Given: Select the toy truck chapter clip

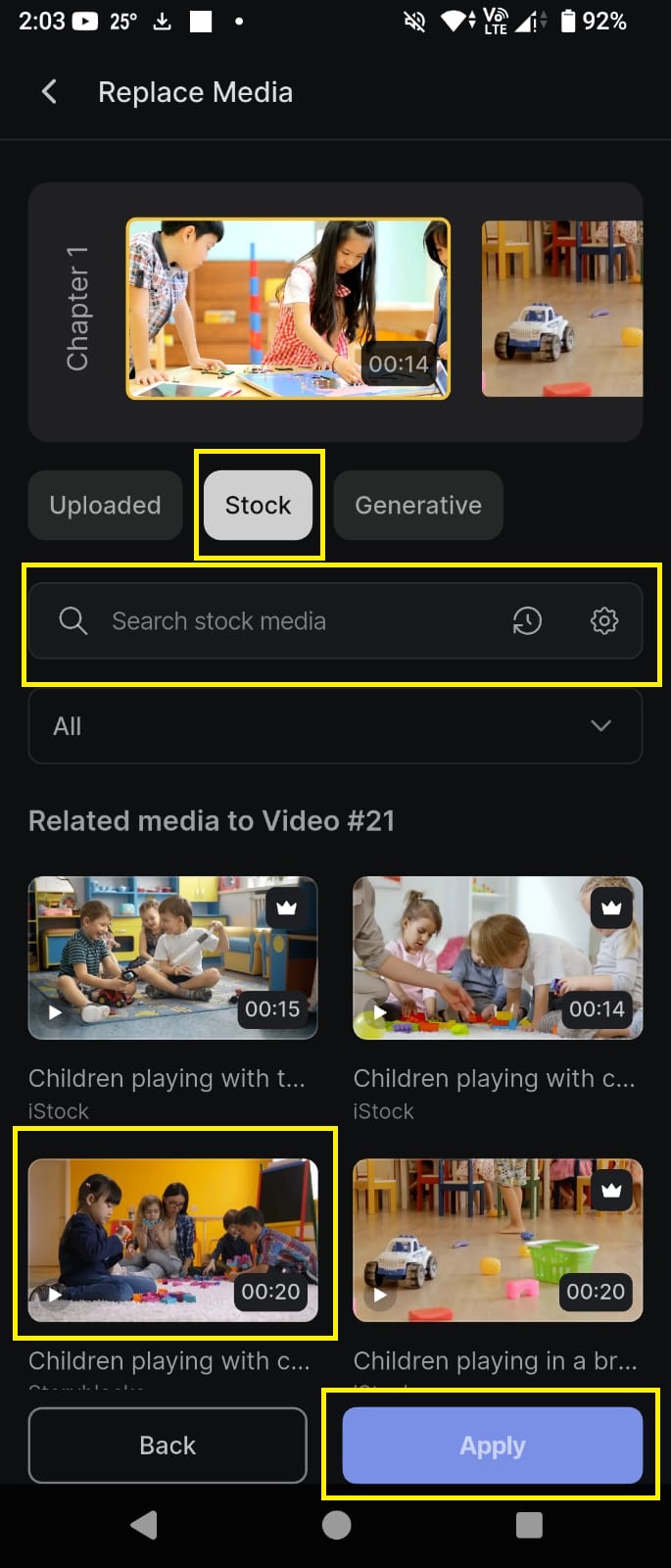Looking at the screenshot, I should (x=561, y=309).
